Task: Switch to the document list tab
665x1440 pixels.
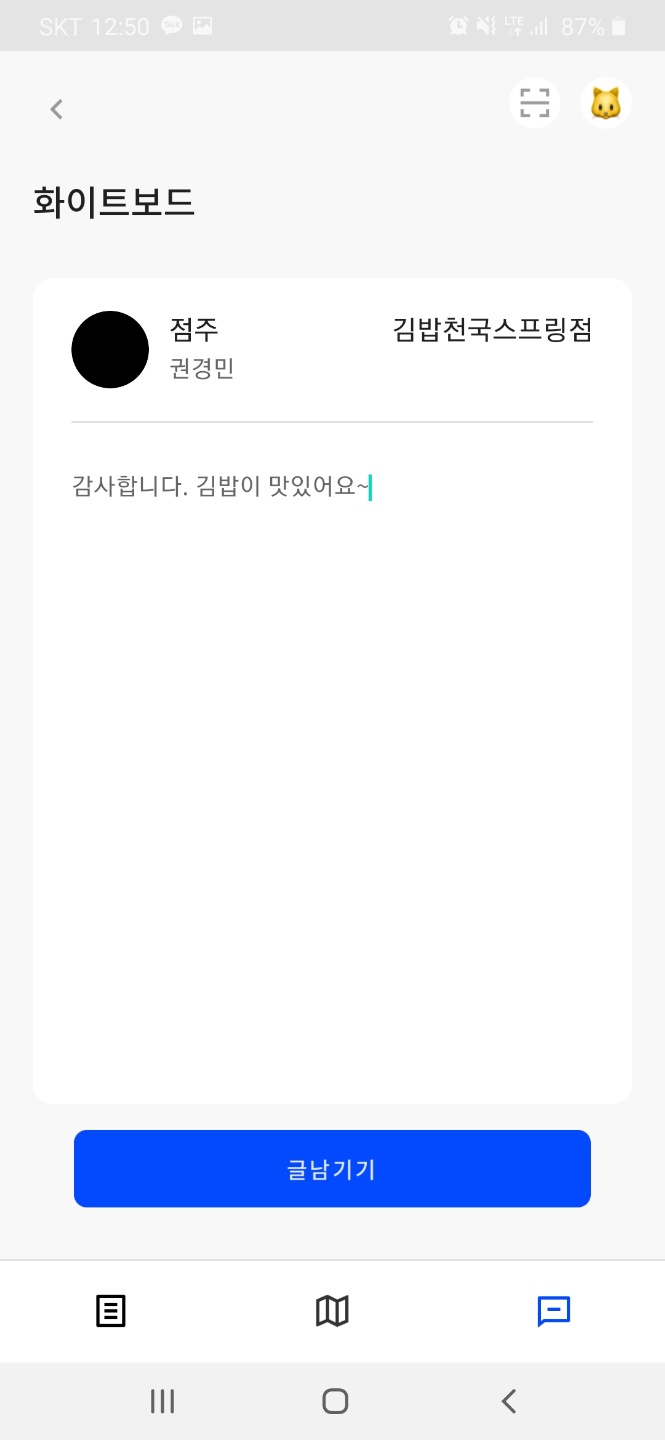Action: 111,1311
